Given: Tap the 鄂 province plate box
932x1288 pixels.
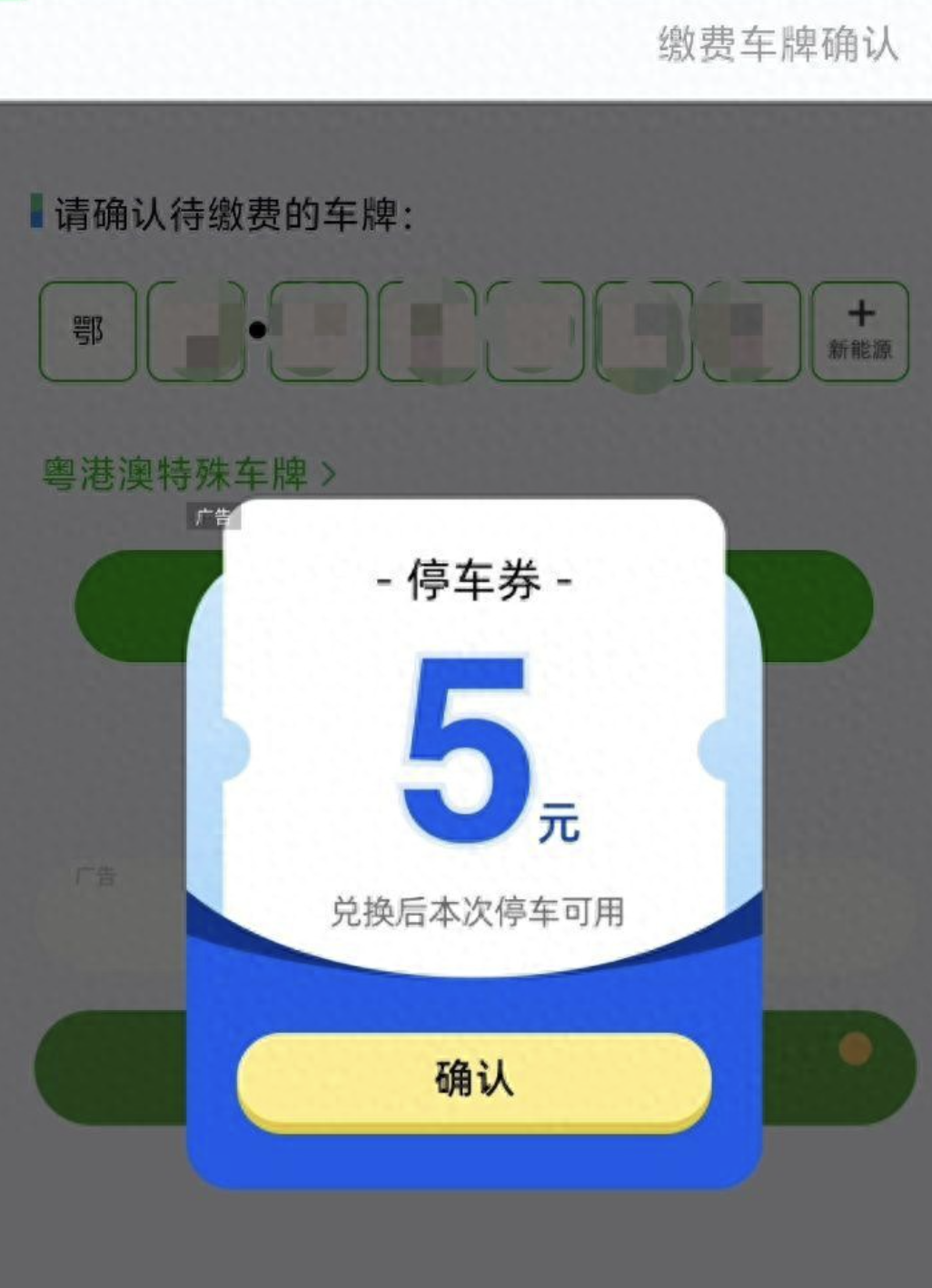Looking at the screenshot, I should pyautogui.click(x=87, y=331).
